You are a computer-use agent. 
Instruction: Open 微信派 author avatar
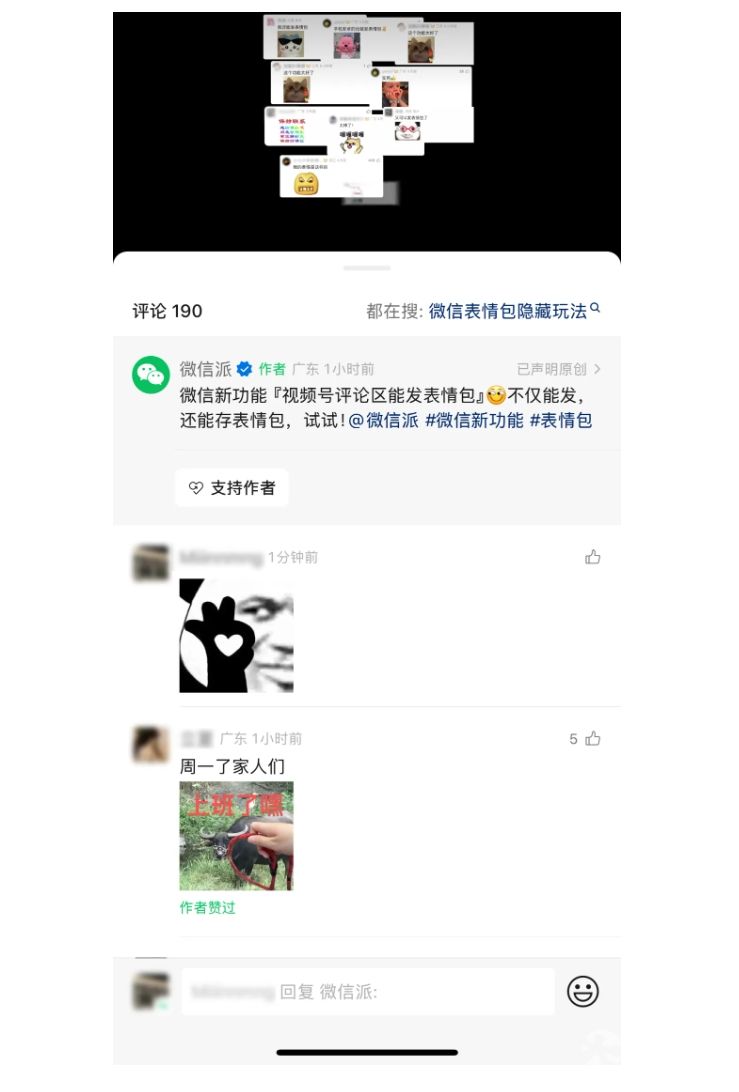[151, 374]
